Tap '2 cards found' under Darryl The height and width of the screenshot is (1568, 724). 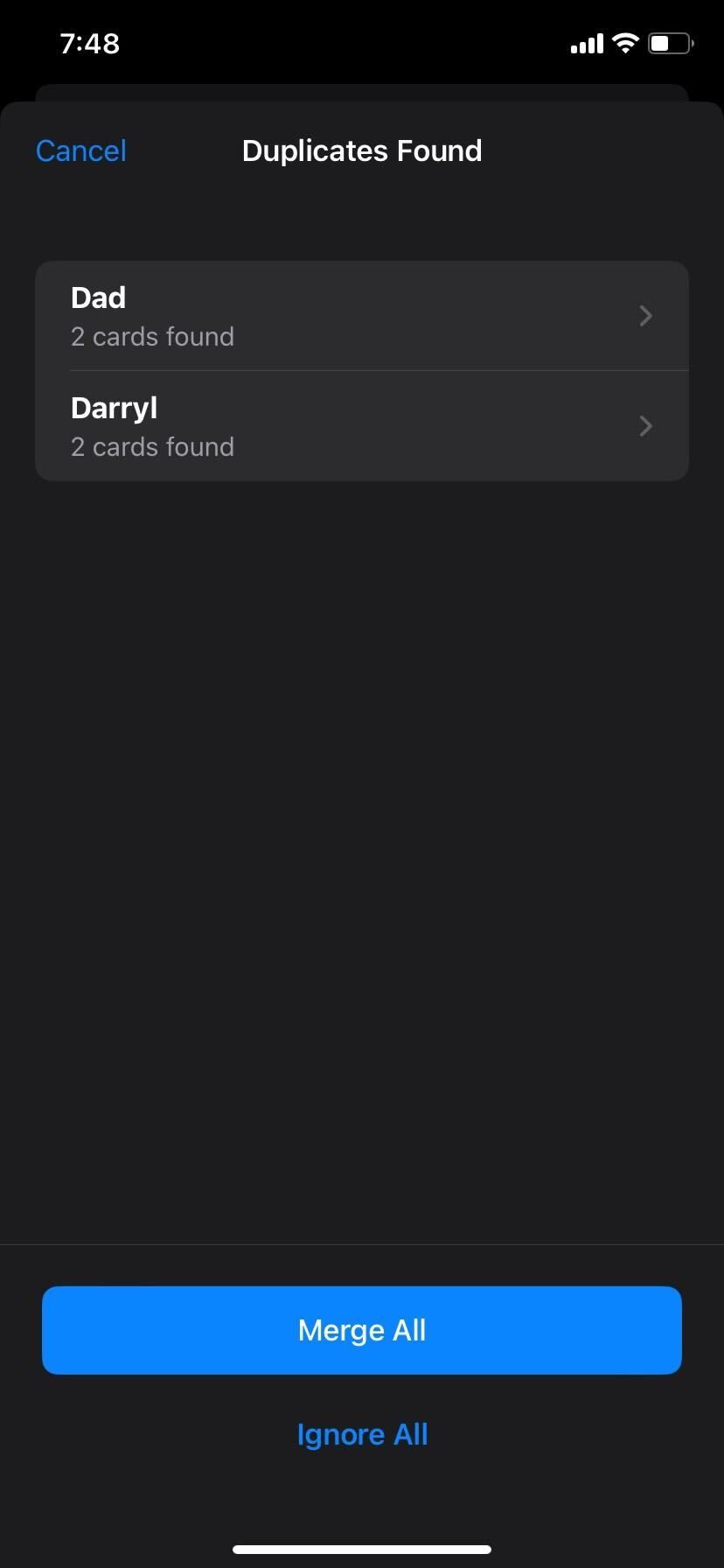click(x=152, y=447)
